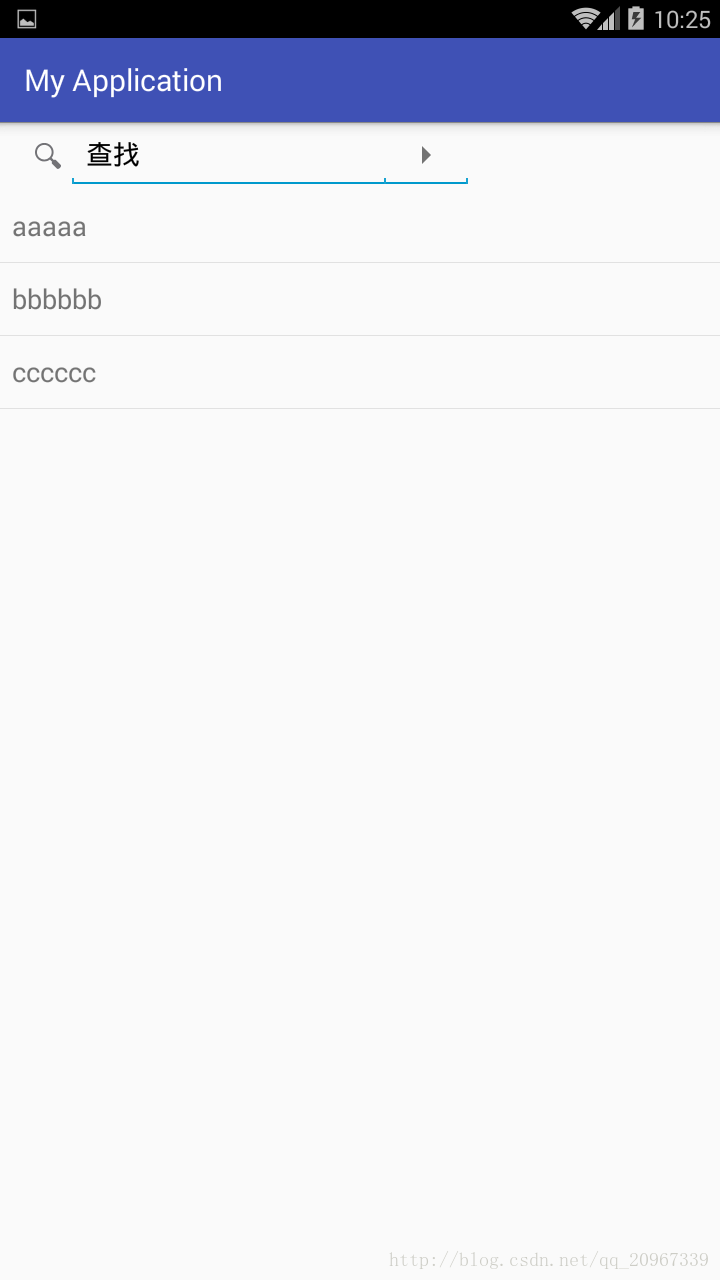Open the bbbbbb list row

[x=360, y=300]
